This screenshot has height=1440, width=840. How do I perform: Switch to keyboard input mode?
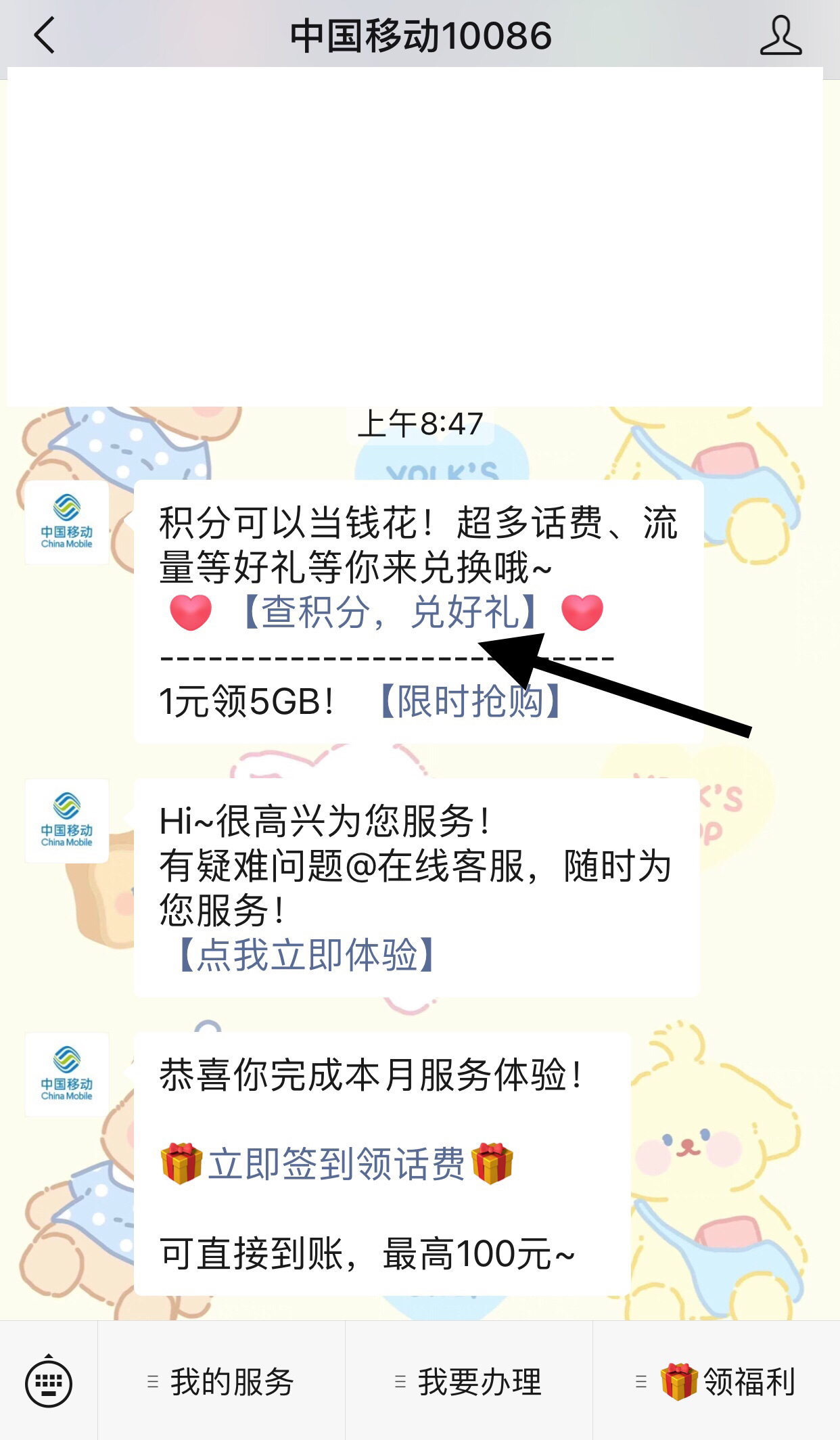(49, 1382)
